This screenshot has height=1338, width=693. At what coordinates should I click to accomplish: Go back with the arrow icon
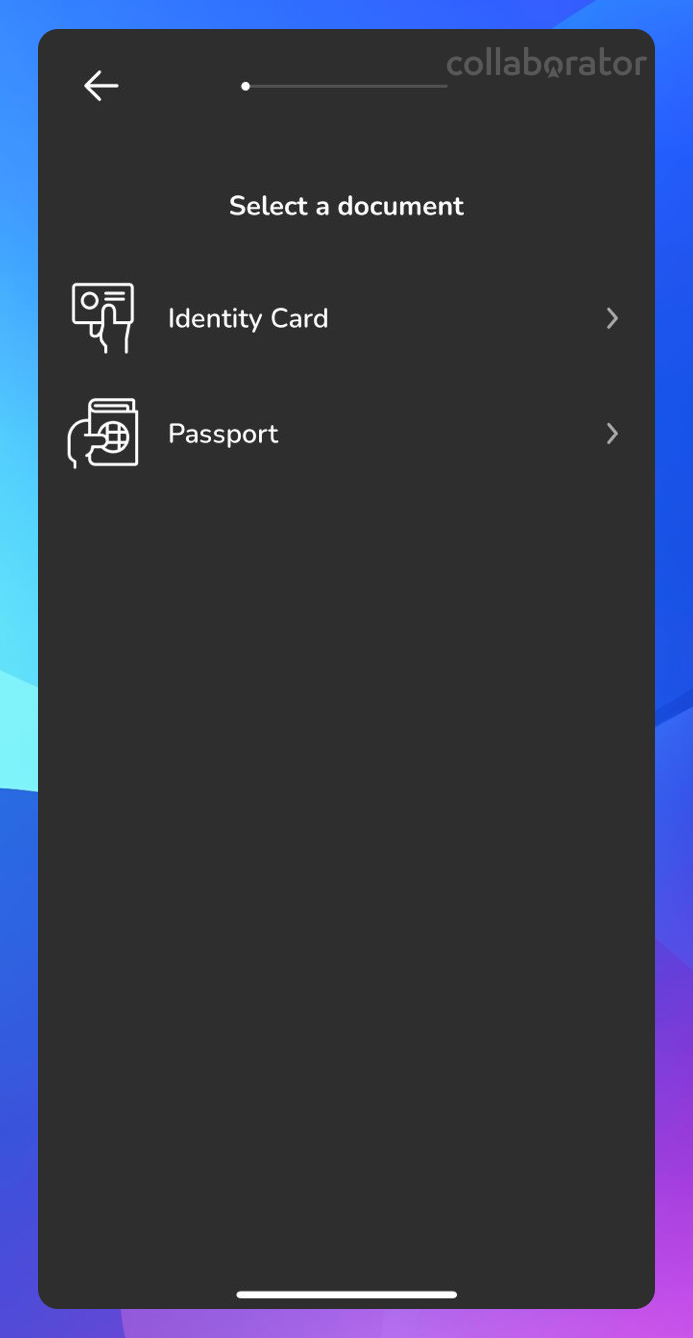pos(101,86)
